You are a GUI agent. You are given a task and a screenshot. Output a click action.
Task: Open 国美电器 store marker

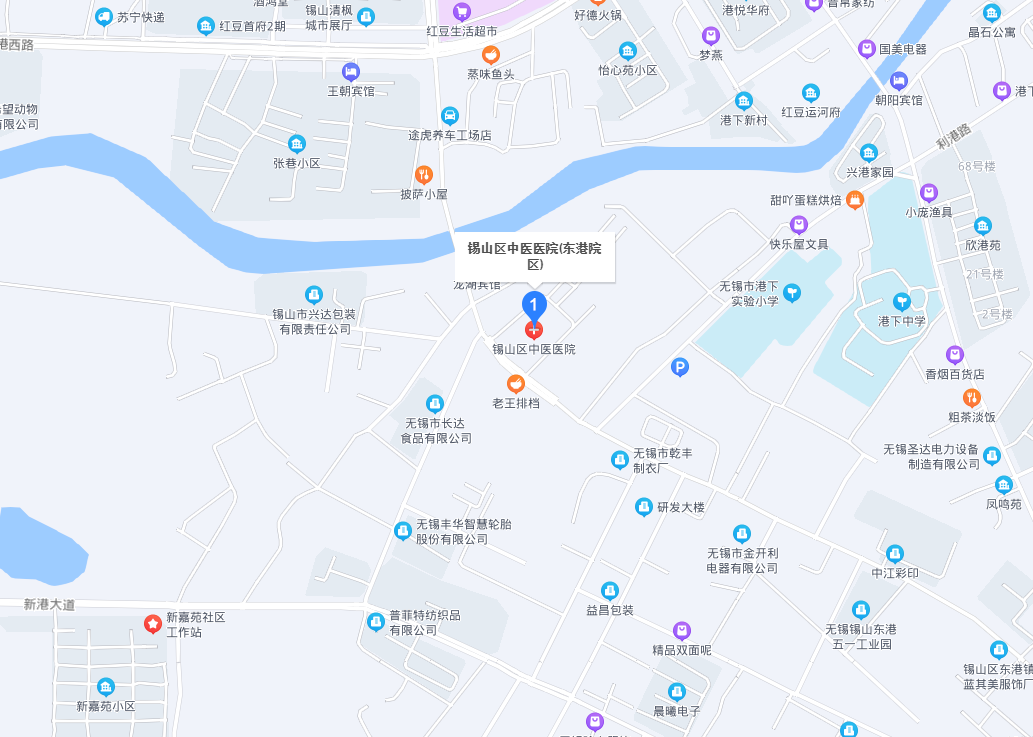(866, 48)
